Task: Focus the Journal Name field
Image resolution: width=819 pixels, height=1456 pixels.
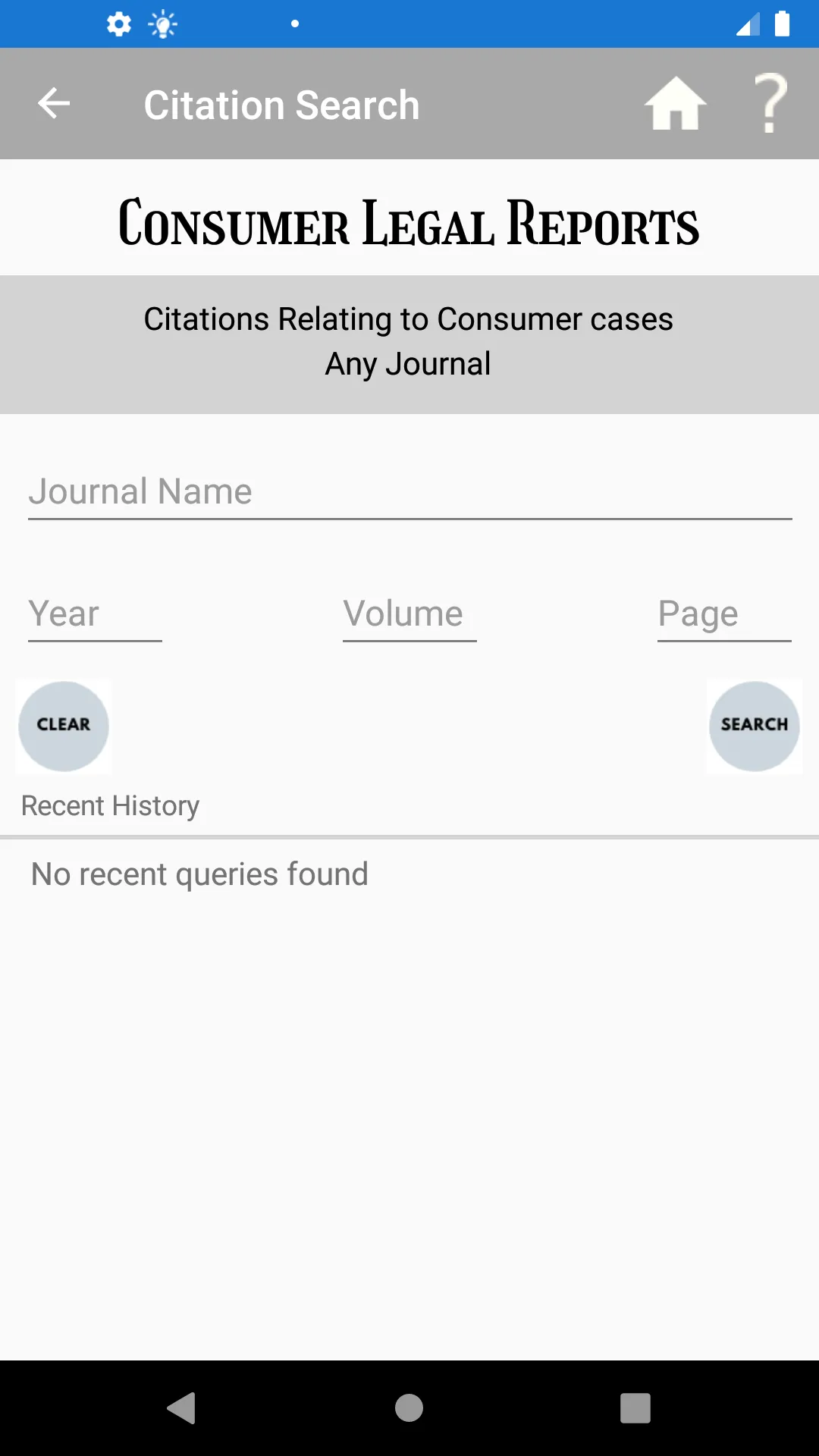Action: [409, 493]
